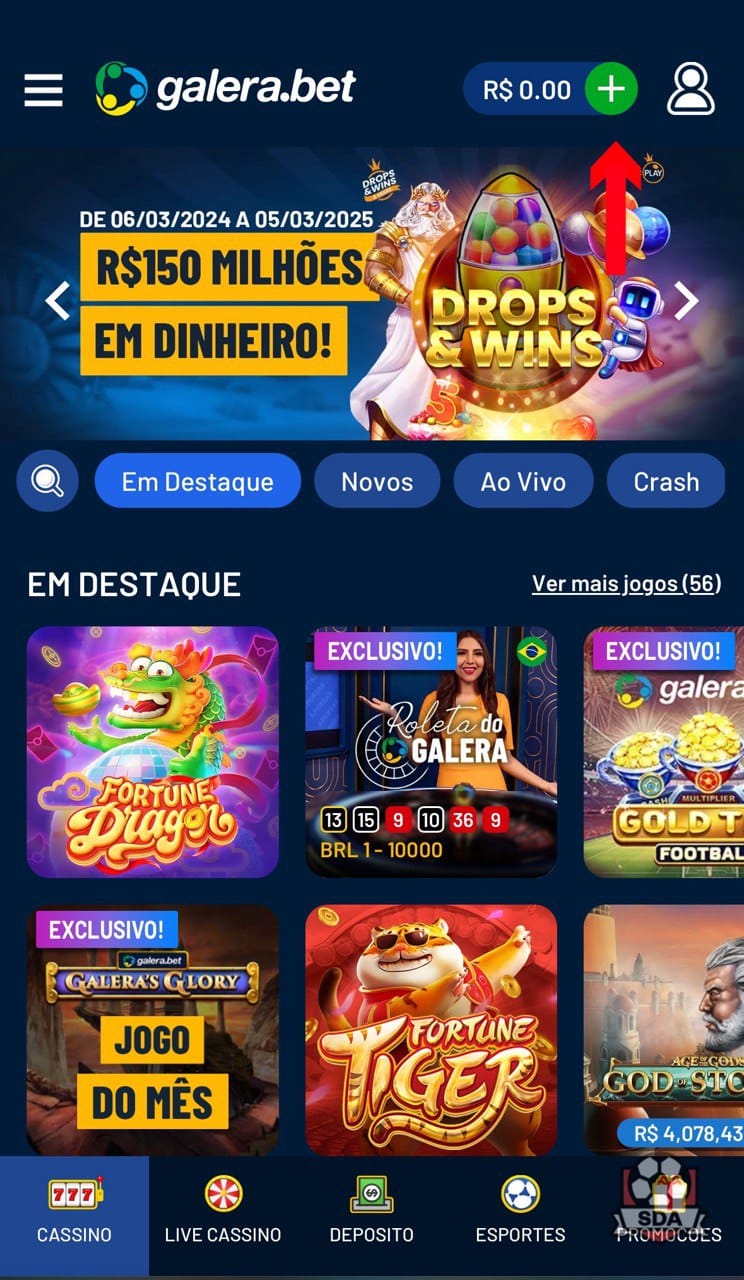The width and height of the screenshot is (744, 1280).
Task: Go to the previous banner slide
Action: pos(58,300)
